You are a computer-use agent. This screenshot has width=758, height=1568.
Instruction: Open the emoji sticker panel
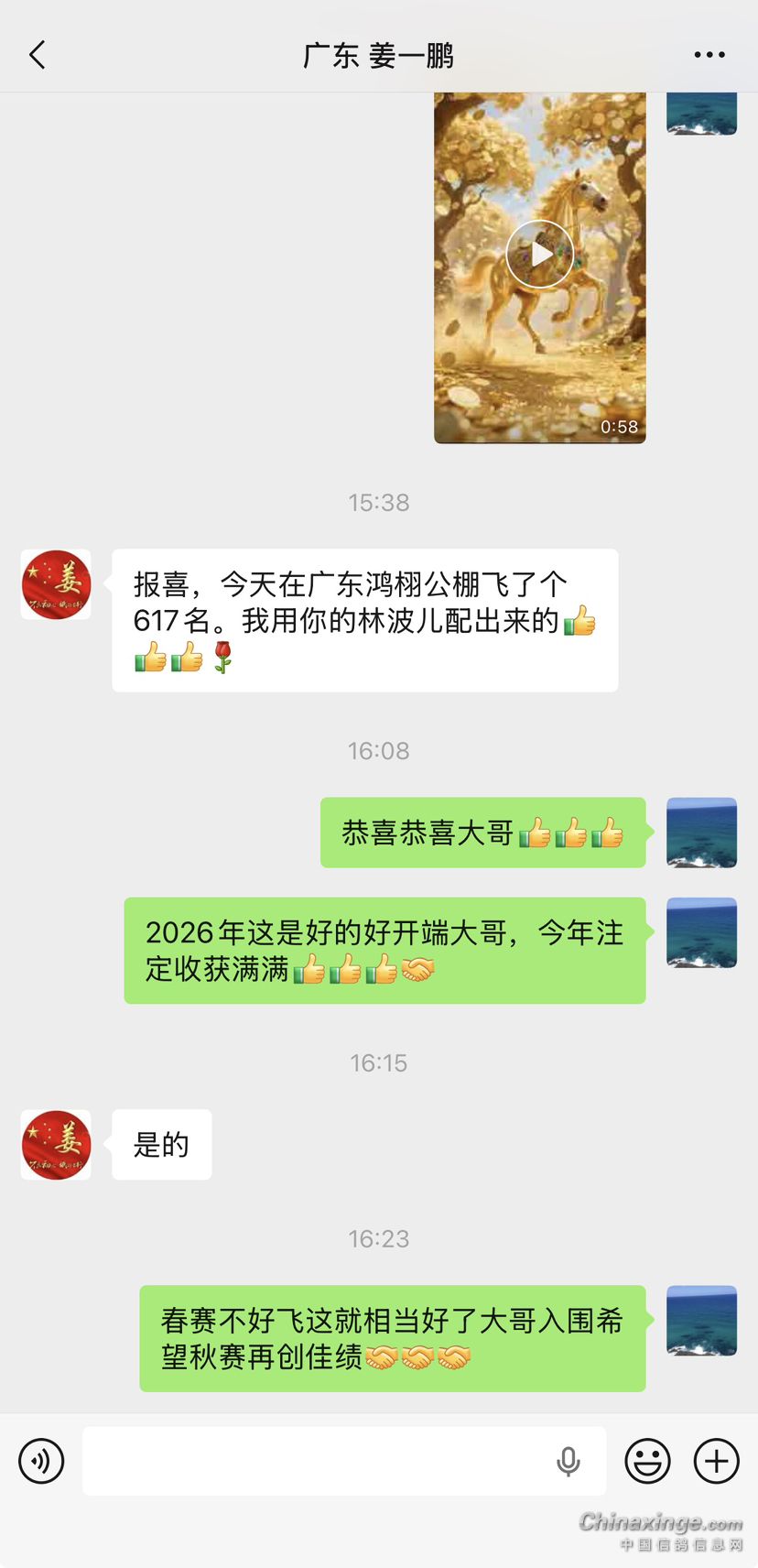pos(647,1461)
